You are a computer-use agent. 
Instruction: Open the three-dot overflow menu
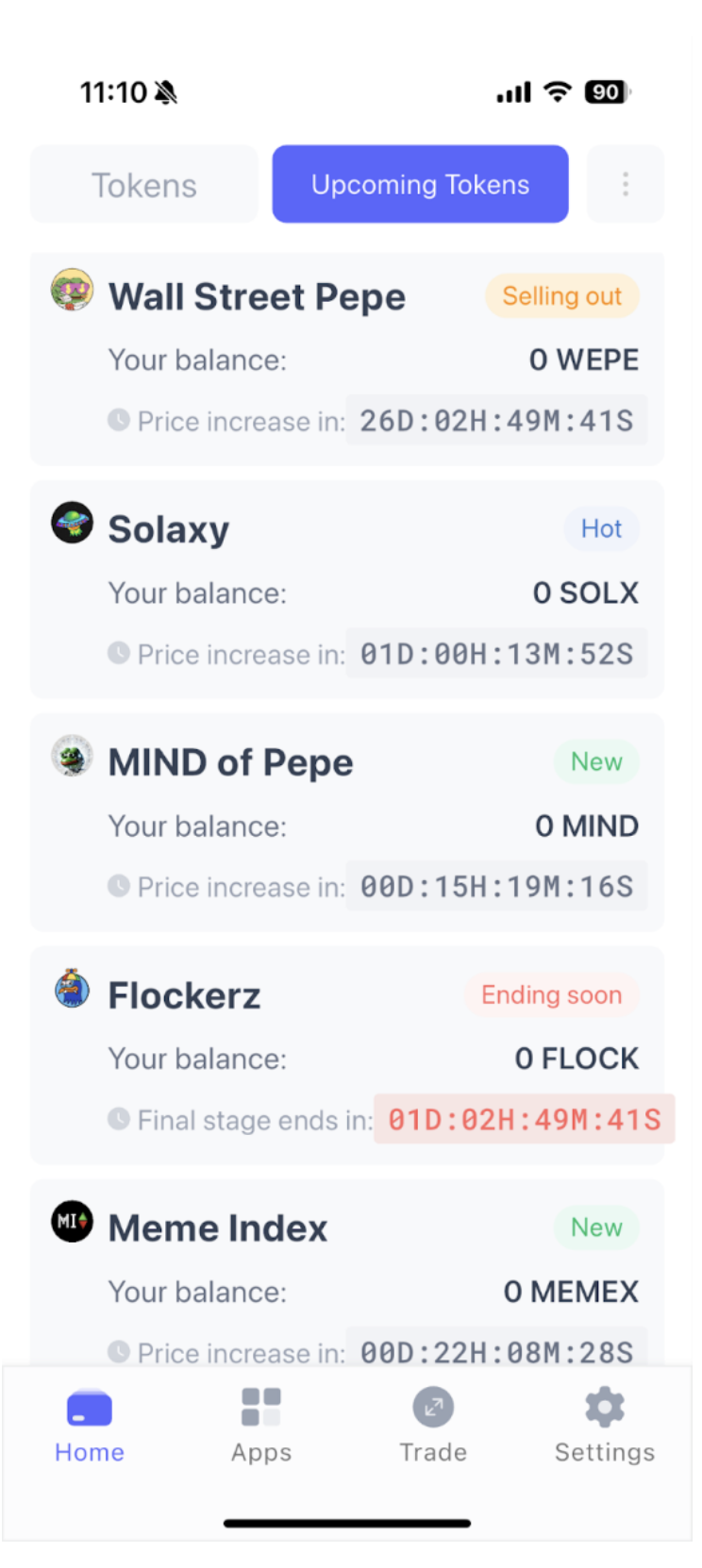coord(626,184)
